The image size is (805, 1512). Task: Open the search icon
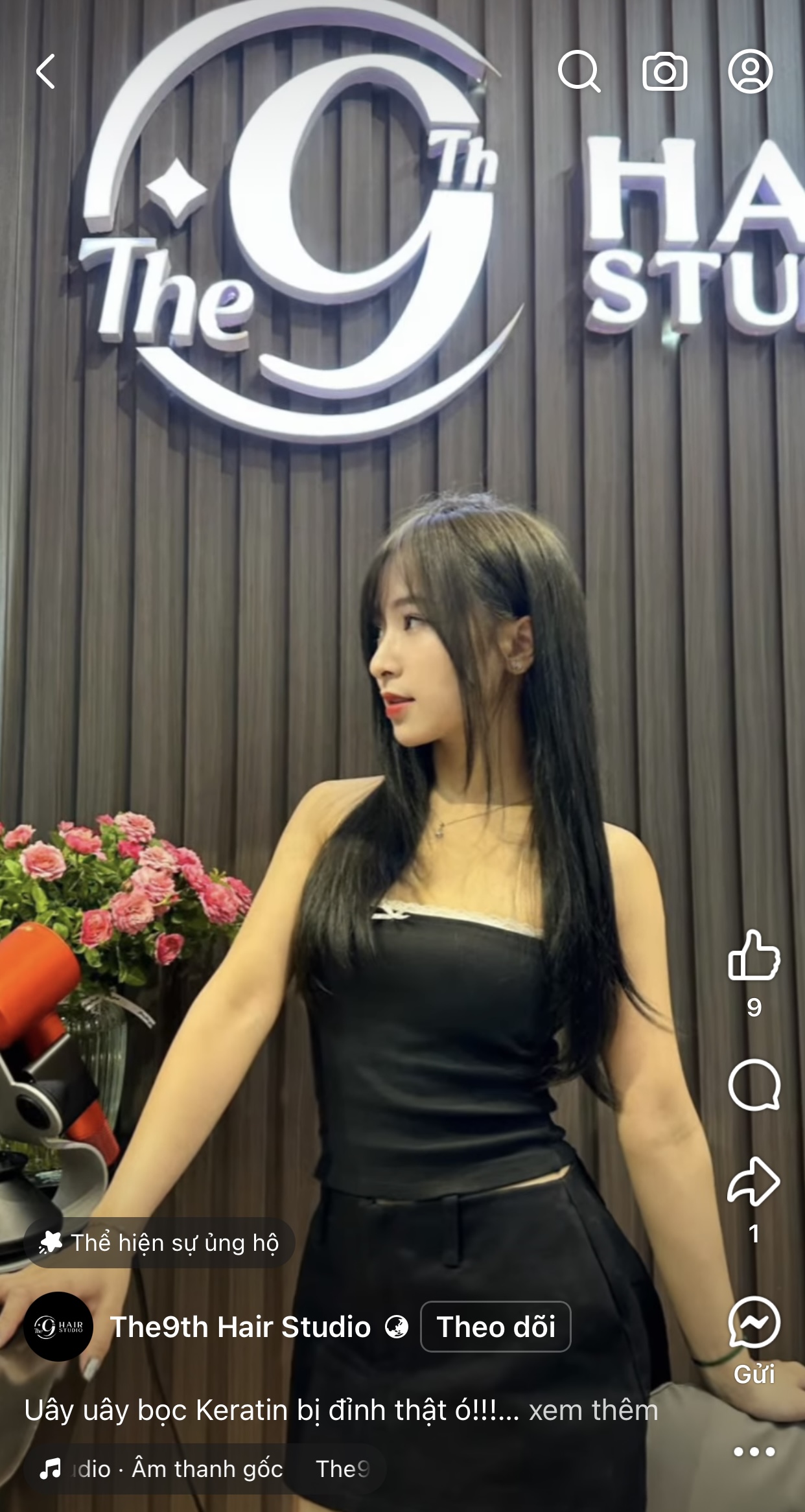(579, 71)
